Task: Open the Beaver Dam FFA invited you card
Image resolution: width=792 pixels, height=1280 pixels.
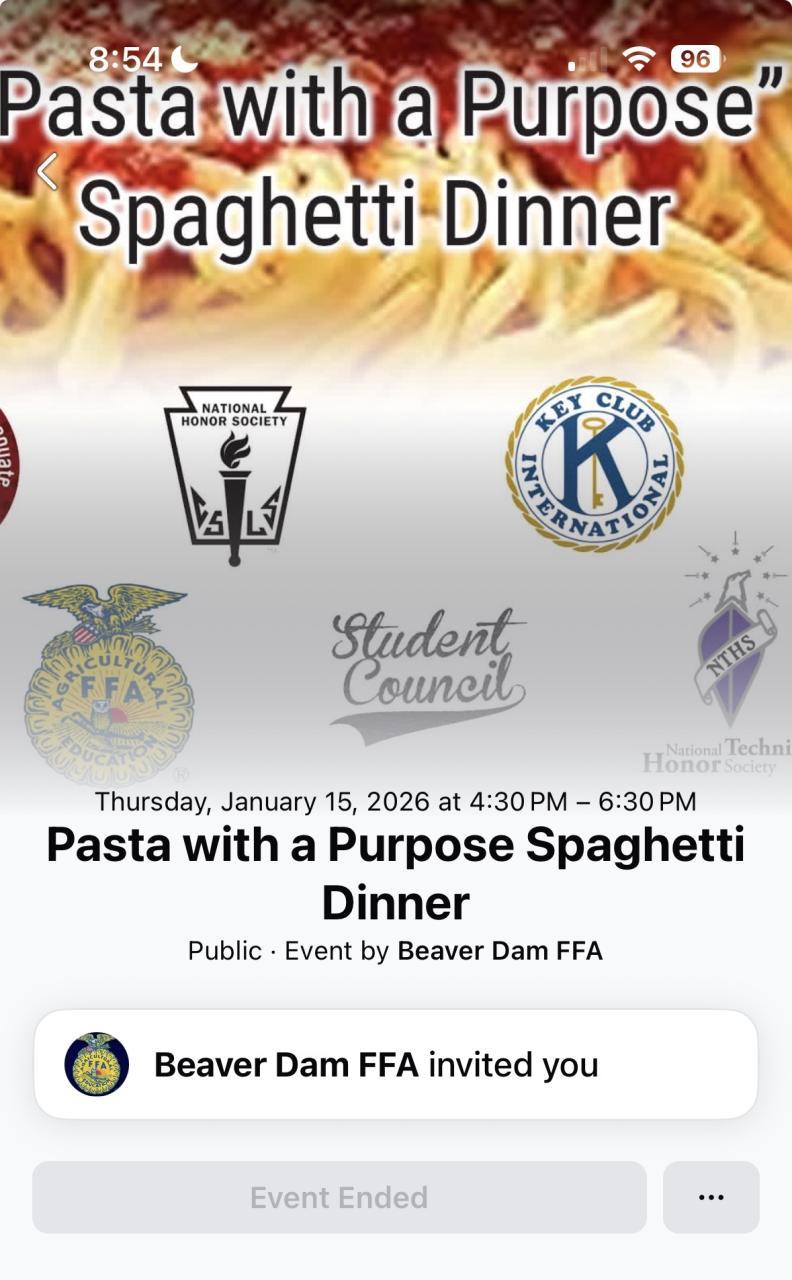Action: [396, 1064]
